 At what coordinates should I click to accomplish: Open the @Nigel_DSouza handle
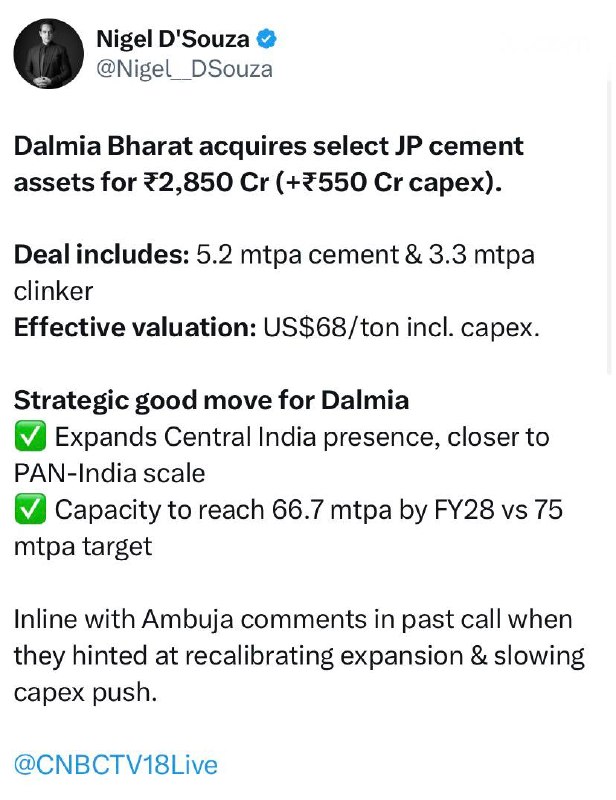184,69
